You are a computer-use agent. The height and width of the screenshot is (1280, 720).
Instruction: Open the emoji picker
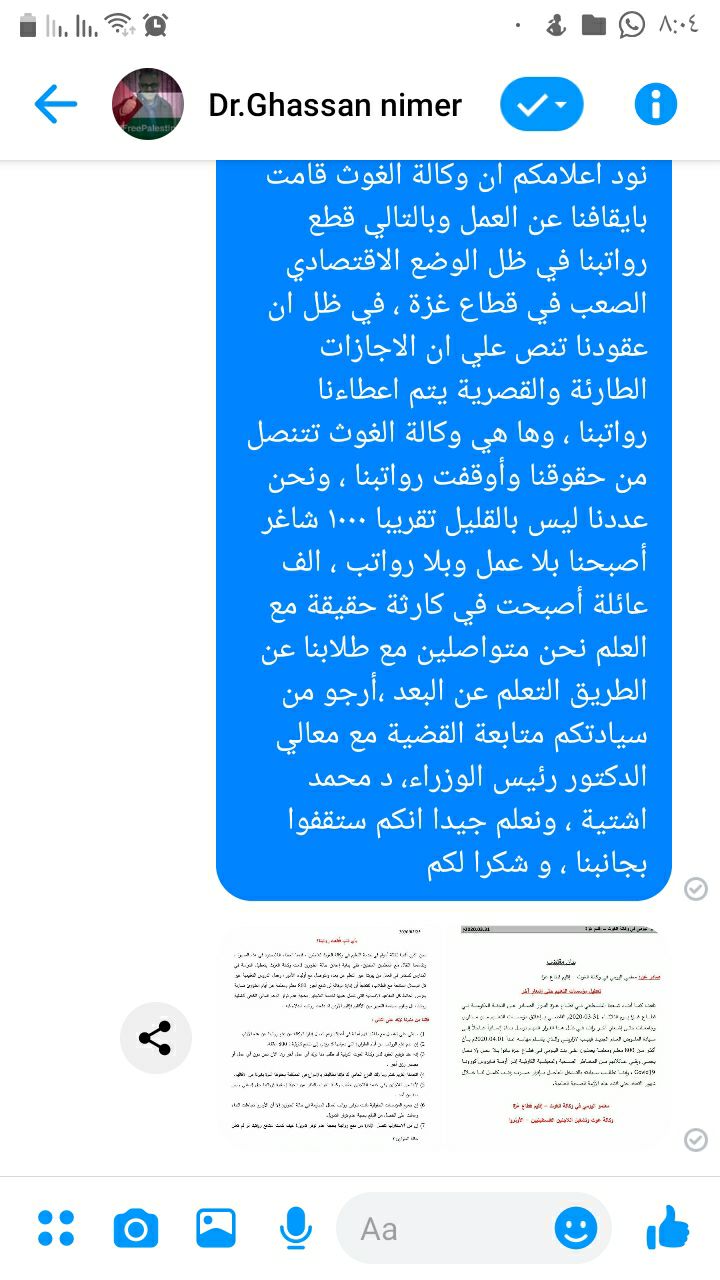click(x=576, y=1228)
